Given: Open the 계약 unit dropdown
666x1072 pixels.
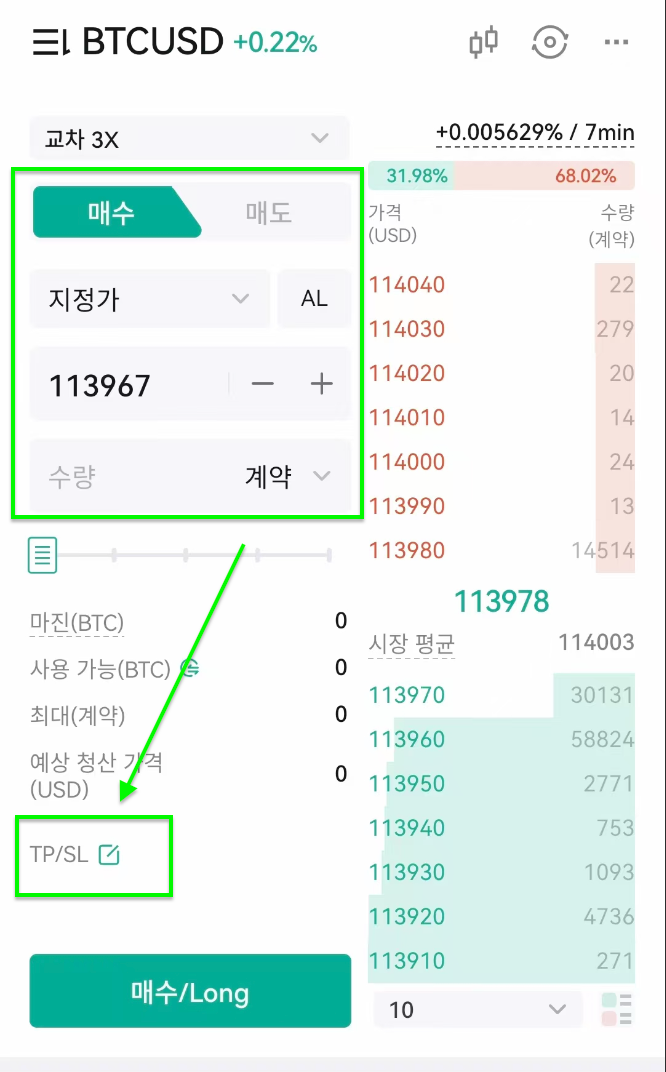Looking at the screenshot, I should (288, 476).
